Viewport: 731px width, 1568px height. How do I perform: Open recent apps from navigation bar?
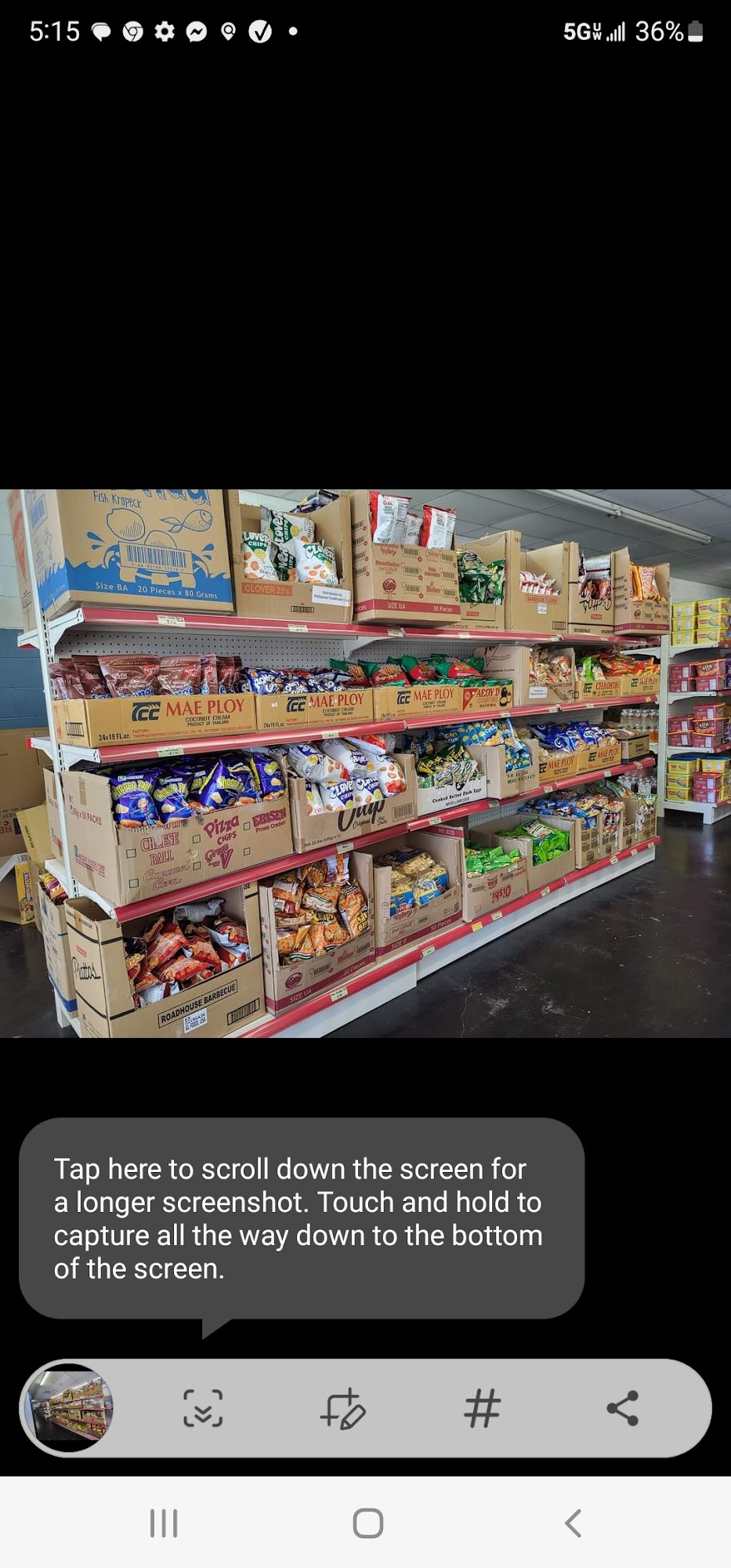164,1523
